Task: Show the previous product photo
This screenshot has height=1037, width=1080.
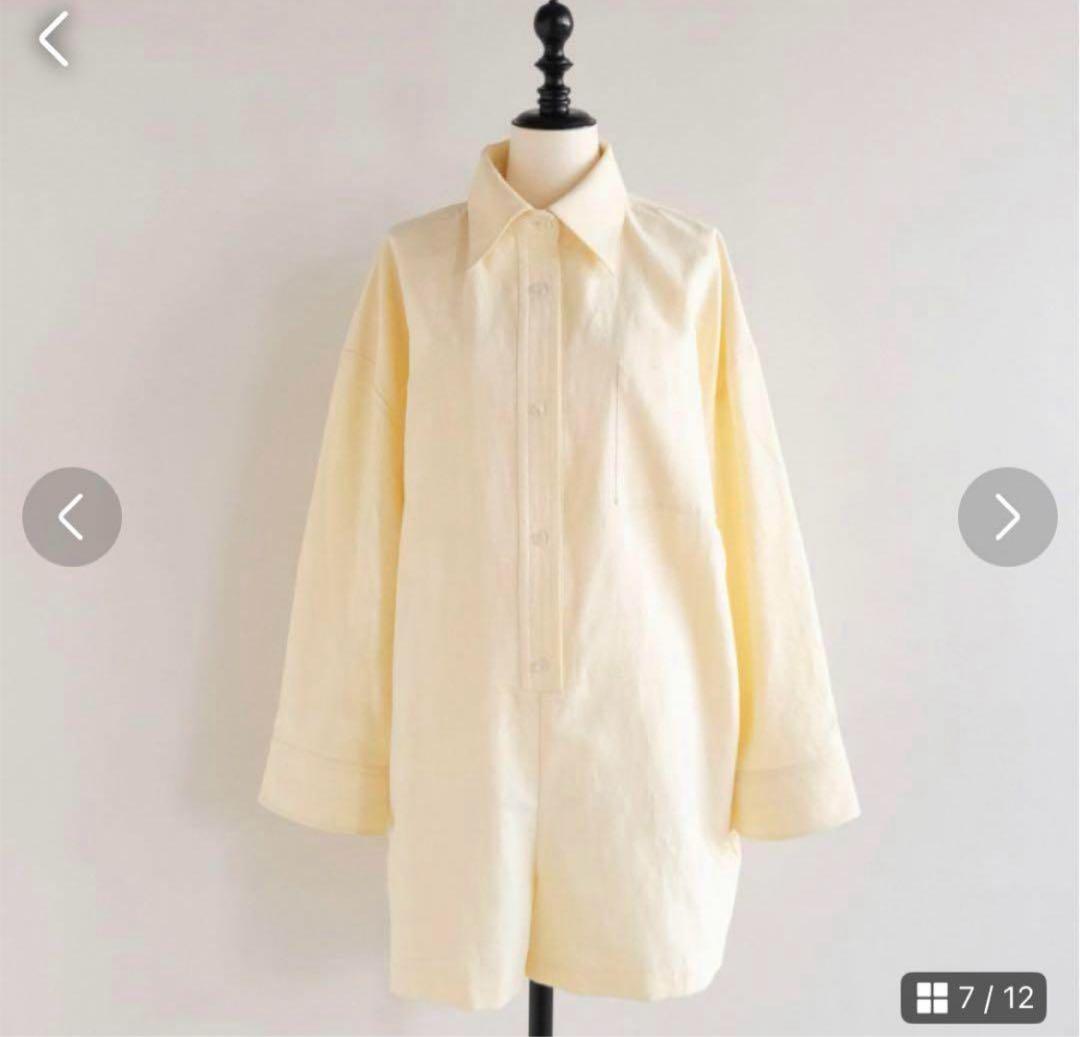Action: point(72,517)
